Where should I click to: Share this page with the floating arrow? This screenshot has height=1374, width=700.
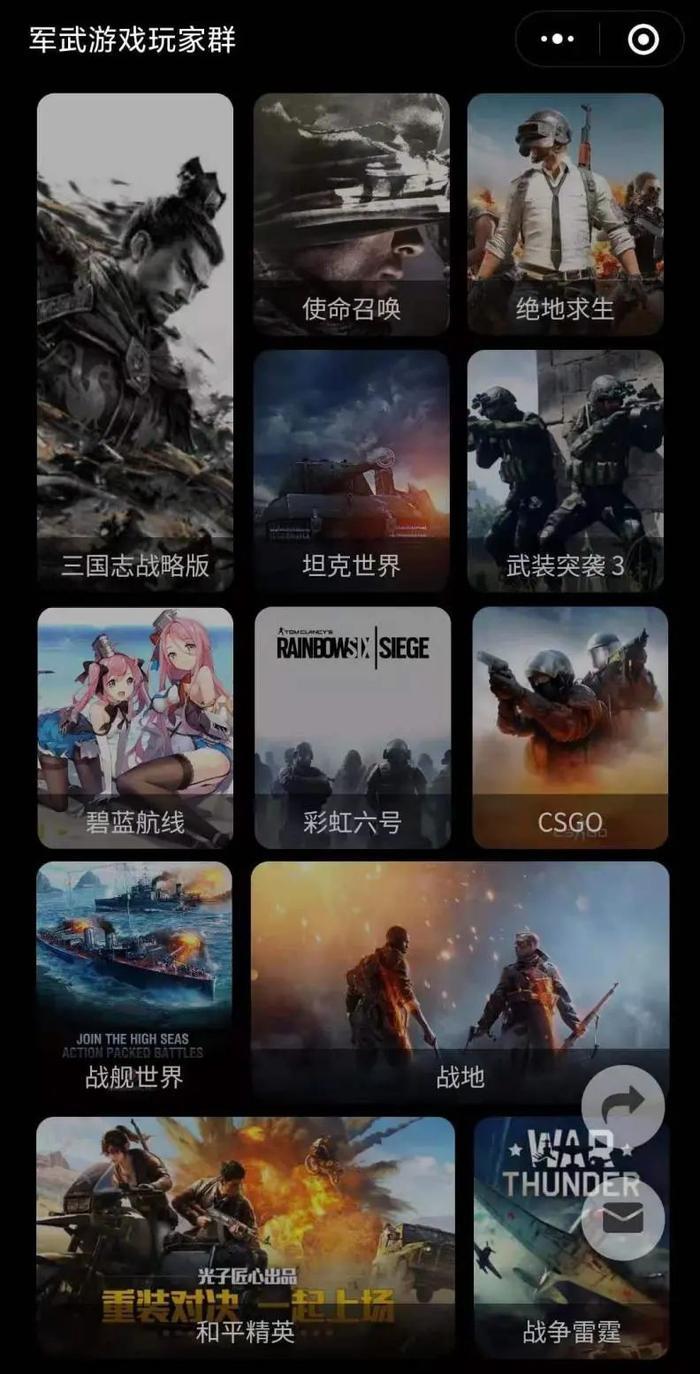(x=623, y=1105)
